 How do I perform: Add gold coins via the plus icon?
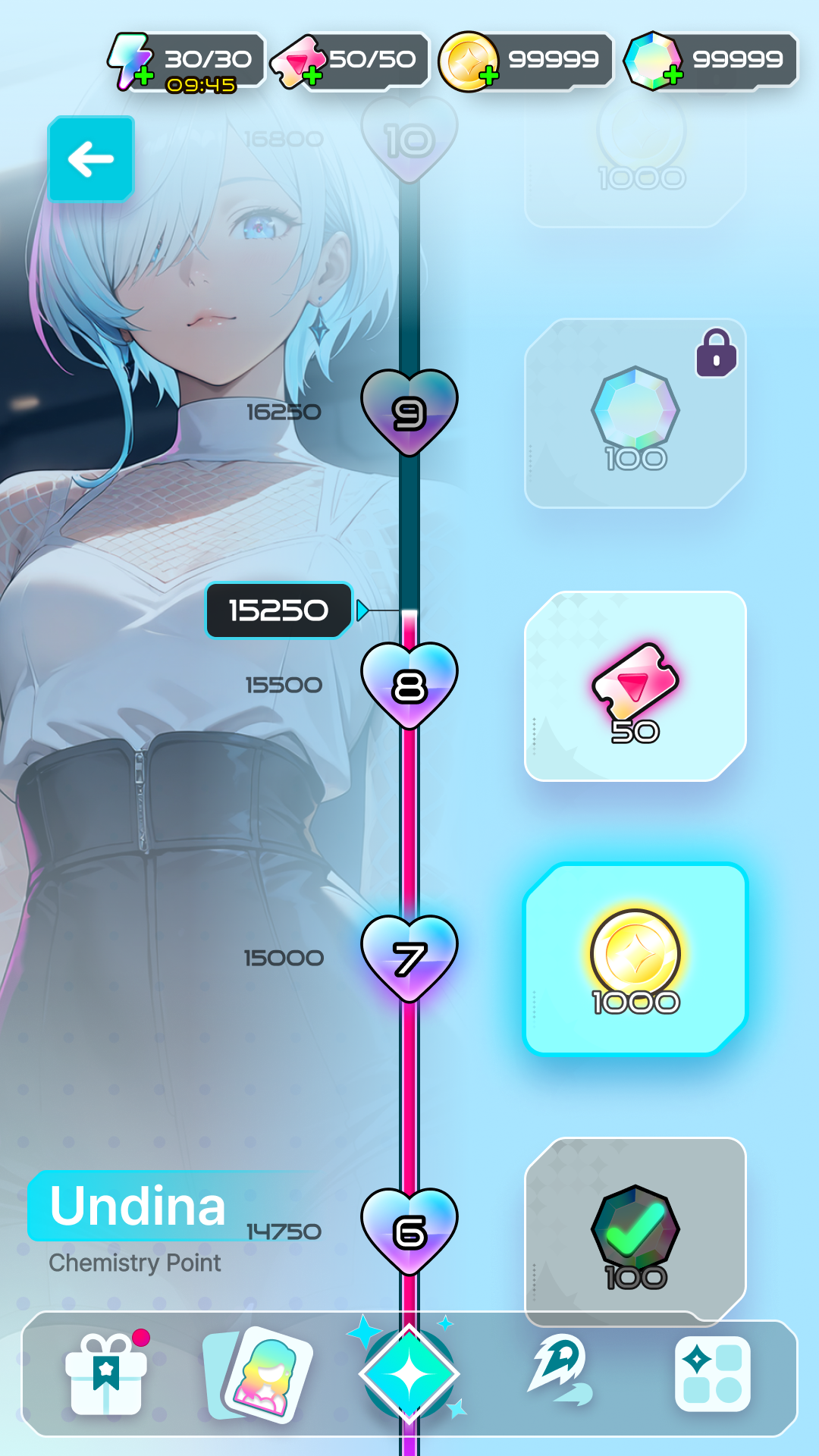(489, 75)
